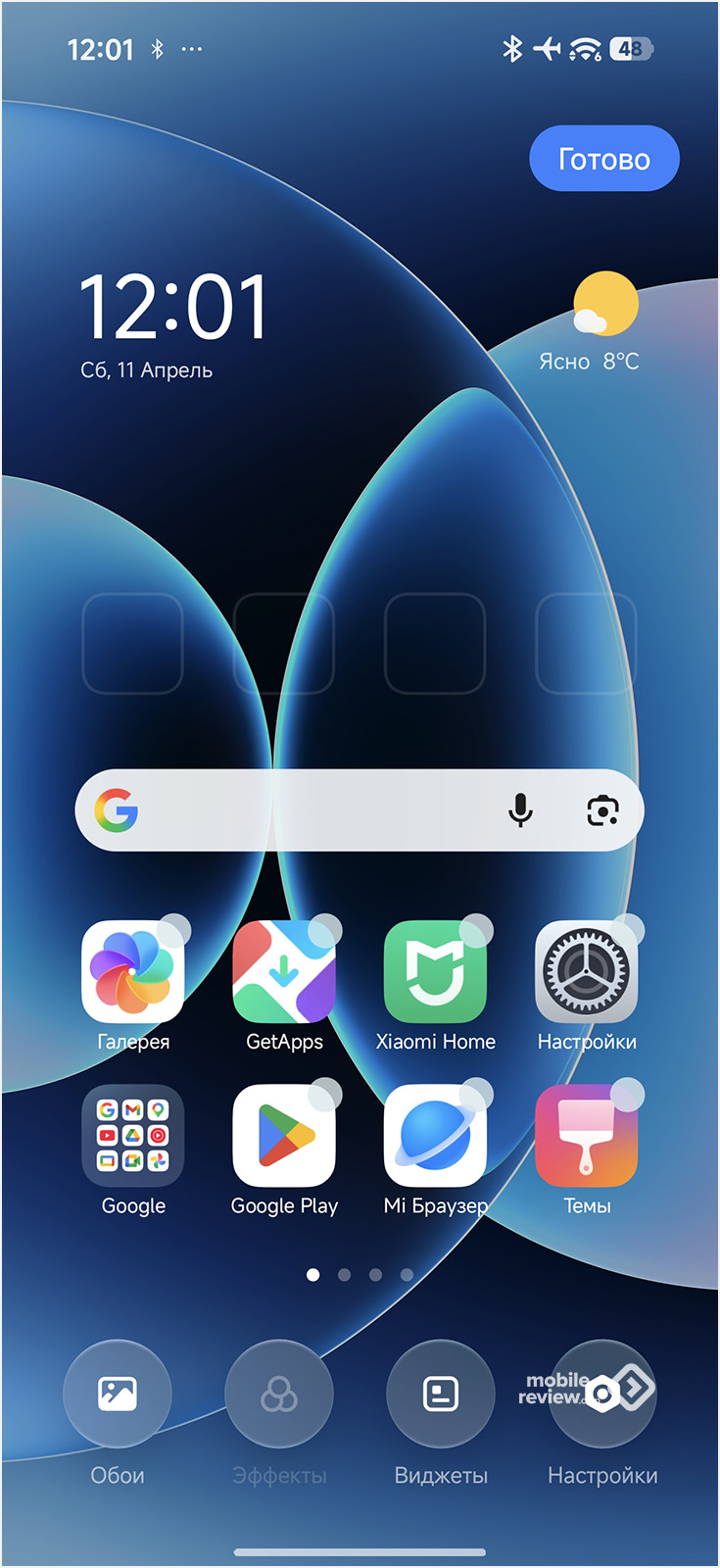Tap the Ясно 8°C weather widget
The image size is (720, 1568).
point(594,323)
